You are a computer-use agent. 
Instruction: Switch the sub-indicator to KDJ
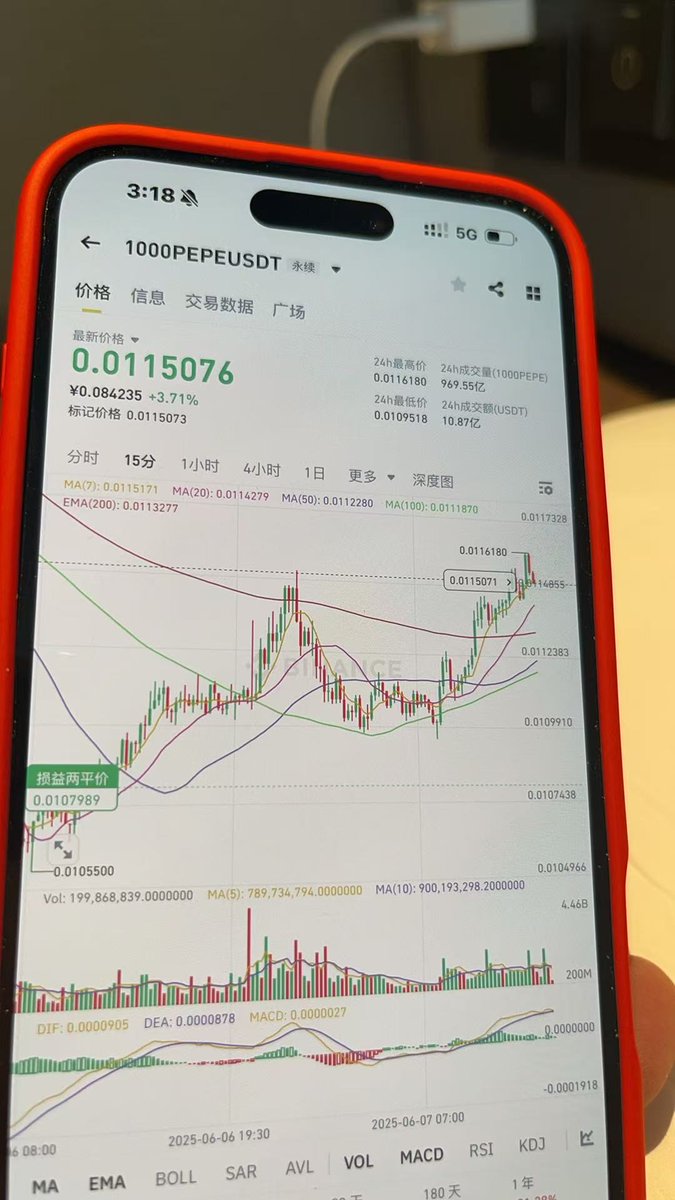pyautogui.click(x=532, y=1146)
